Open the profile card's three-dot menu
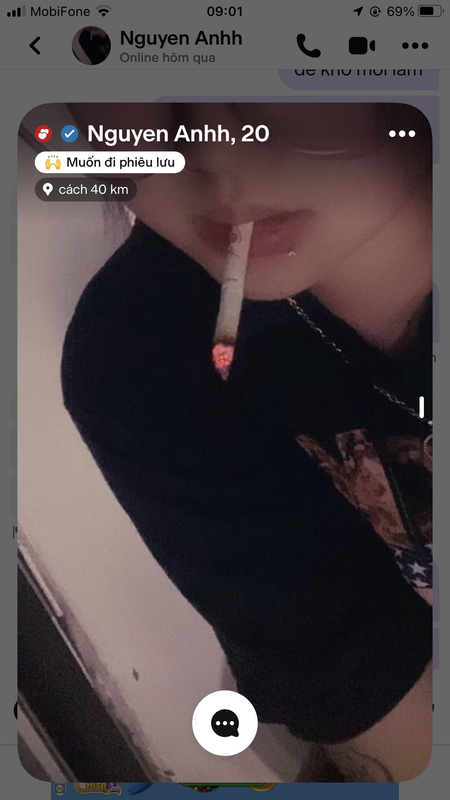Image resolution: width=450 pixels, height=800 pixels. pos(402,134)
